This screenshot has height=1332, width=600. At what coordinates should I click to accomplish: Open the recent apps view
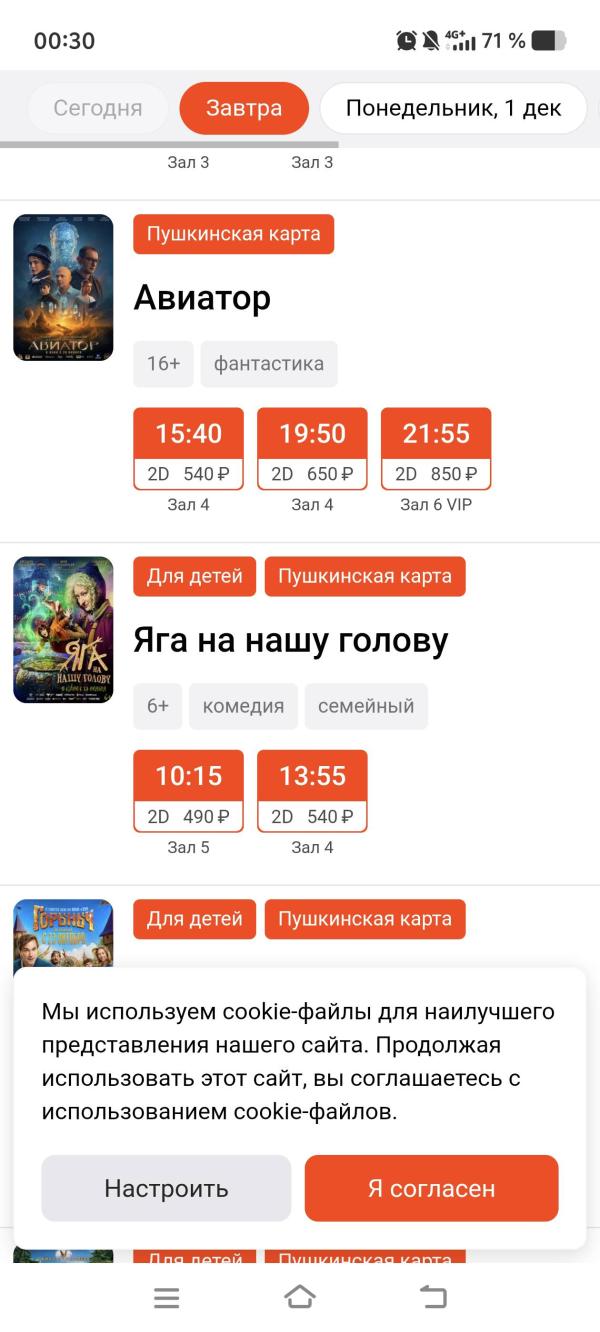point(167,1298)
